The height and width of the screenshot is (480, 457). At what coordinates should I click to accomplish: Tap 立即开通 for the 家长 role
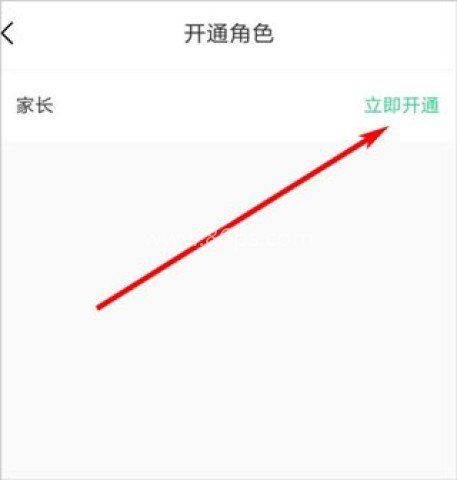(x=402, y=105)
